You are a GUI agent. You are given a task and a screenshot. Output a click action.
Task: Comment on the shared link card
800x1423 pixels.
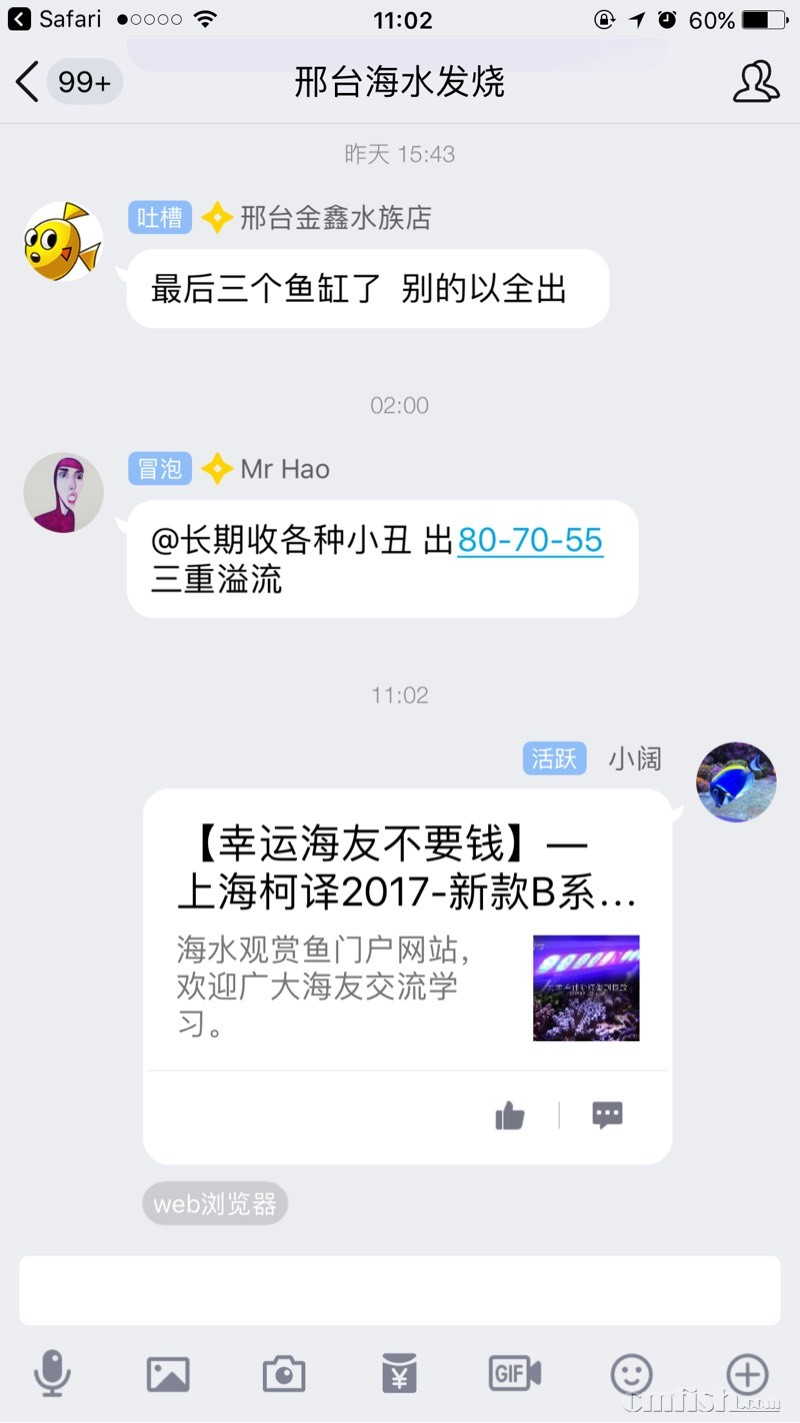tap(607, 1116)
